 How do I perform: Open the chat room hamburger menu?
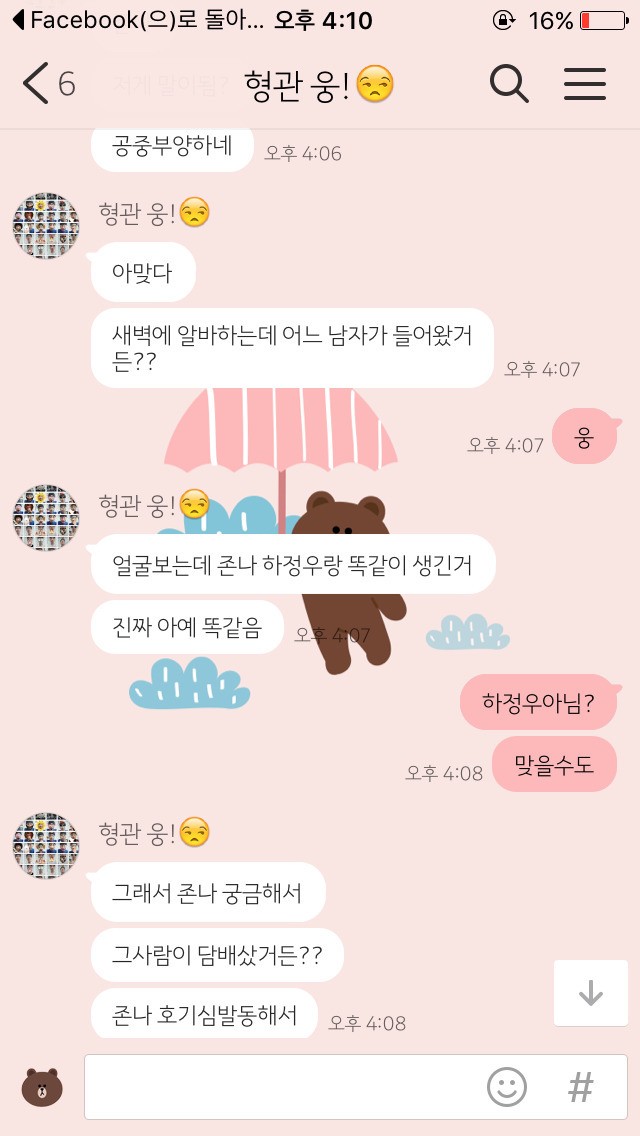(x=585, y=84)
